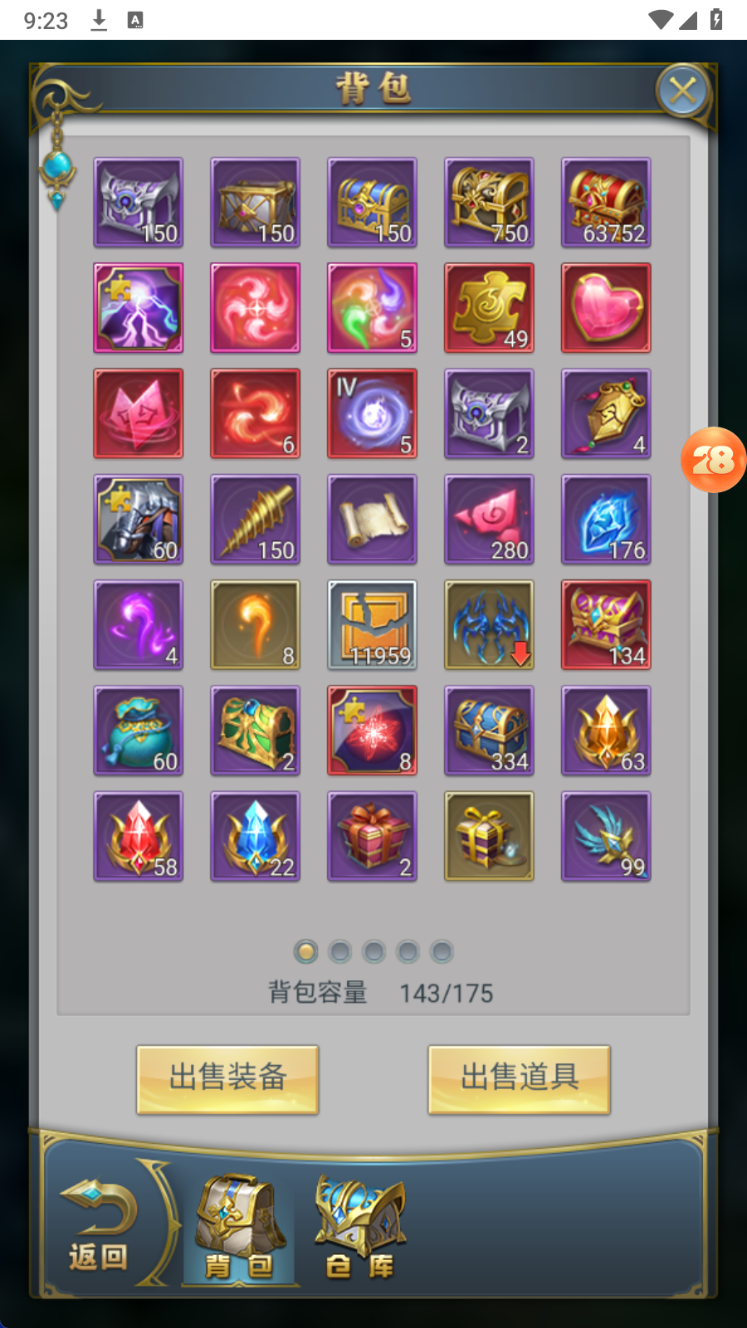Select the 背包 backpack tab
This screenshot has height=1328, width=747.
(x=240, y=1230)
